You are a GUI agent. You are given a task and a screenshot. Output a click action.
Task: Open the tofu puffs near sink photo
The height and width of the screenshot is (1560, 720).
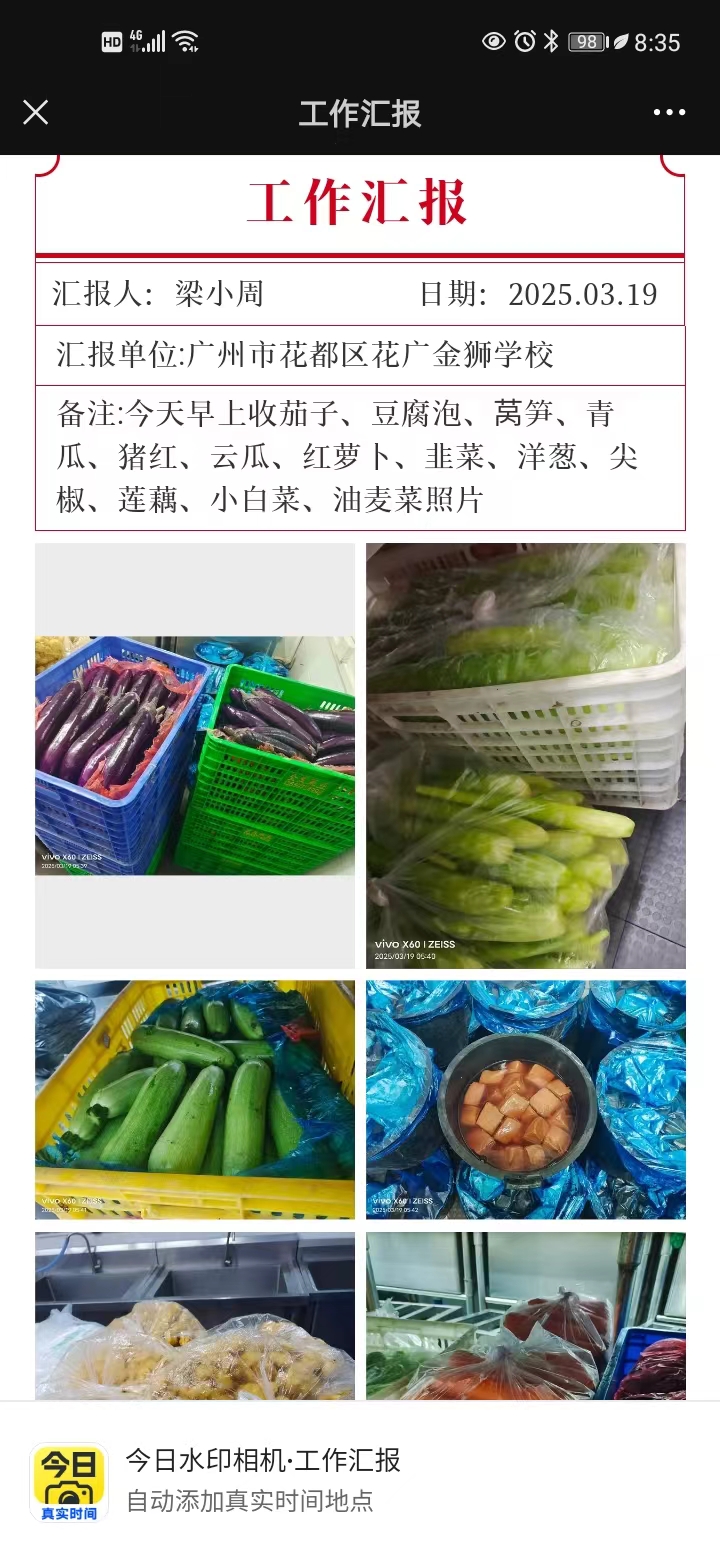[x=195, y=1316]
